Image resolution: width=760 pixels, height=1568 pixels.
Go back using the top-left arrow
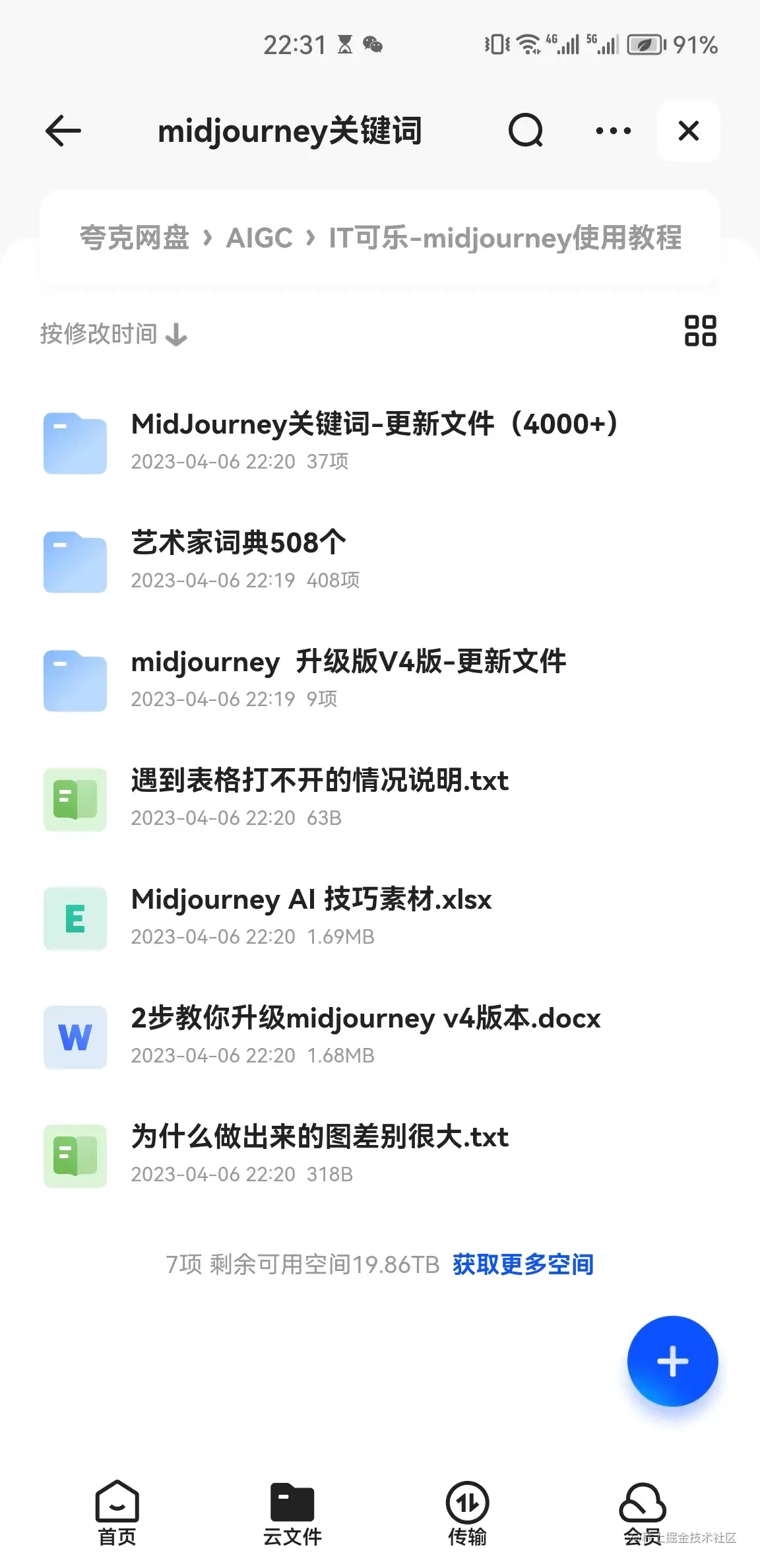tap(63, 131)
